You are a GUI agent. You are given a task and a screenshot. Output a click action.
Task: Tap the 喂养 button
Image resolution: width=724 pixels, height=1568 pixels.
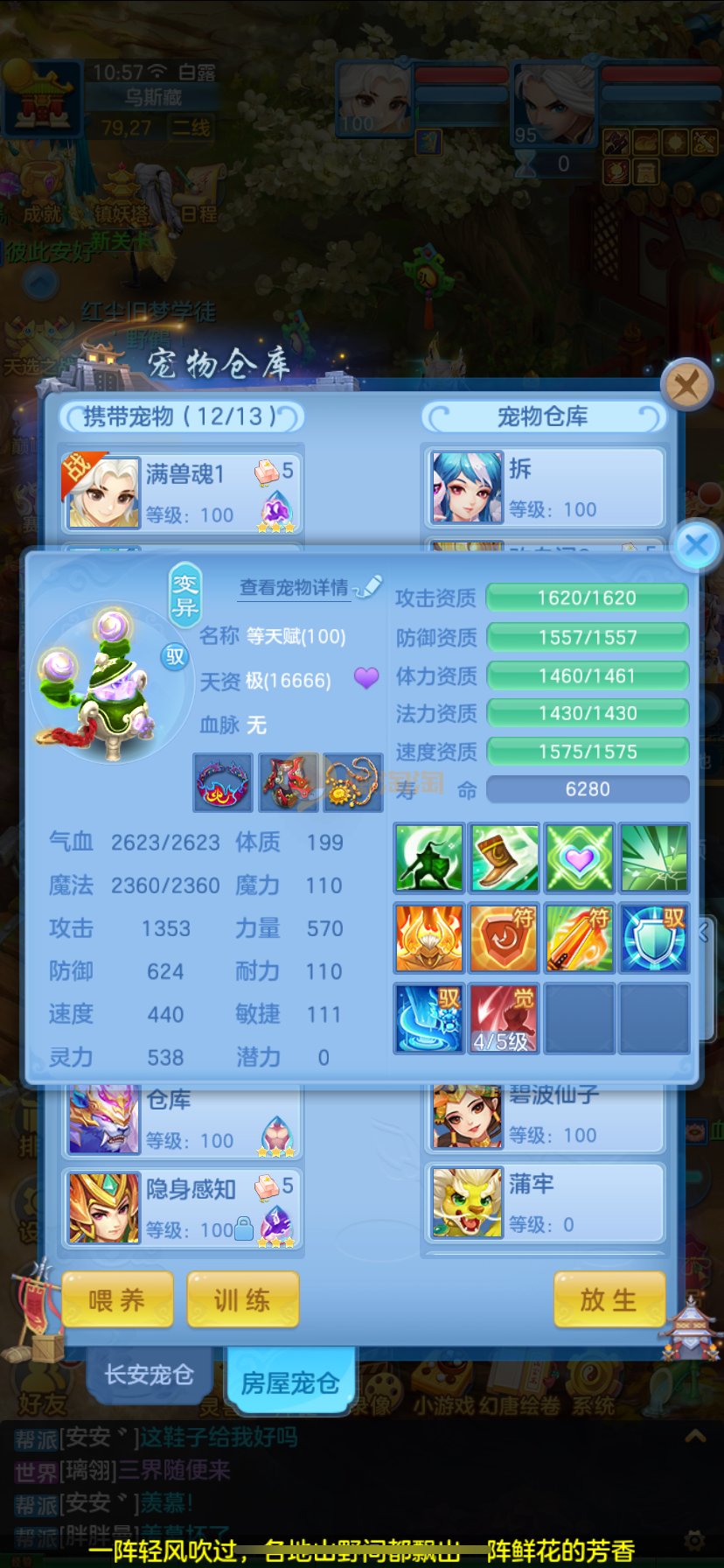(x=117, y=1299)
